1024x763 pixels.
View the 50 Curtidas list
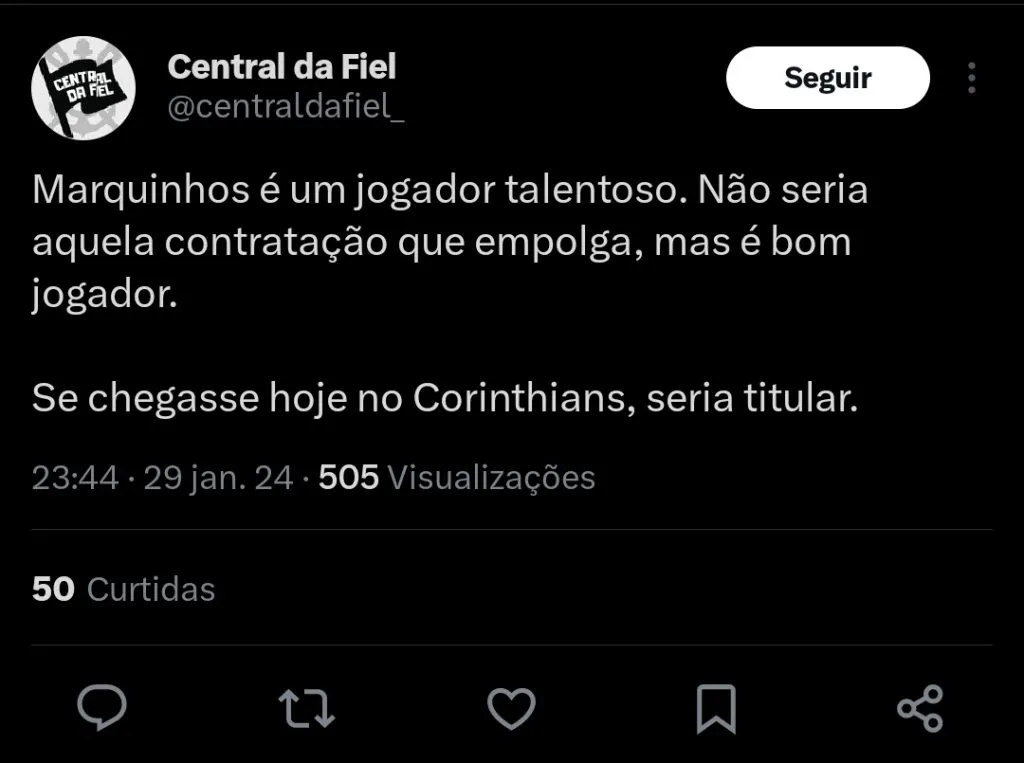coord(123,589)
